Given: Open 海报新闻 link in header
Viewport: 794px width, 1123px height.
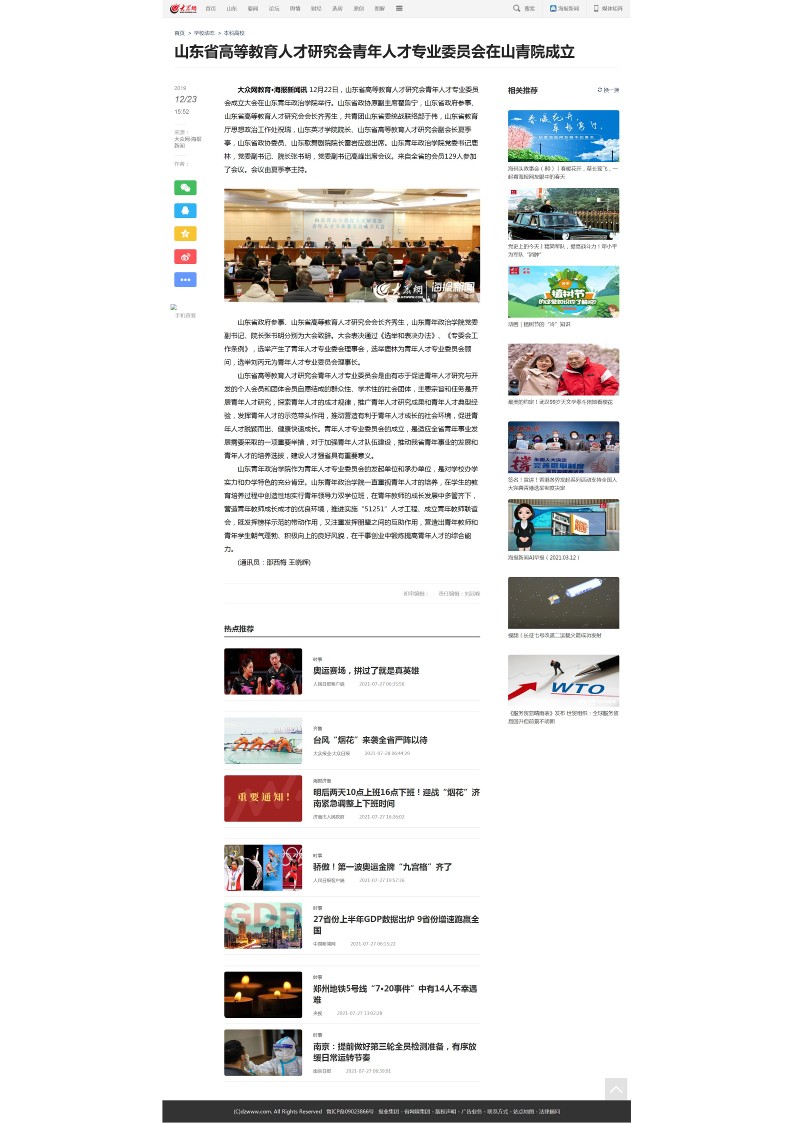Looking at the screenshot, I should click(565, 8).
